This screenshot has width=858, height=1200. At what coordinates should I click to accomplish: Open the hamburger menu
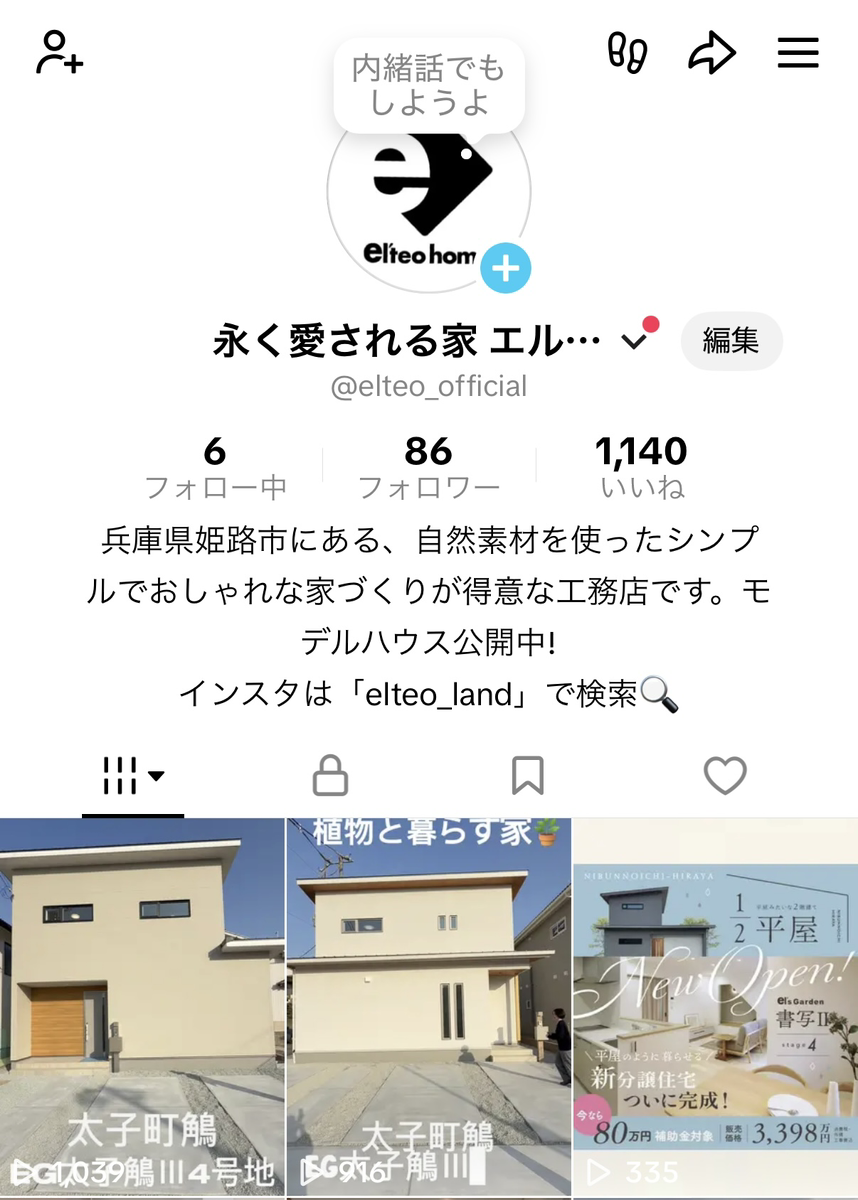(x=798, y=52)
